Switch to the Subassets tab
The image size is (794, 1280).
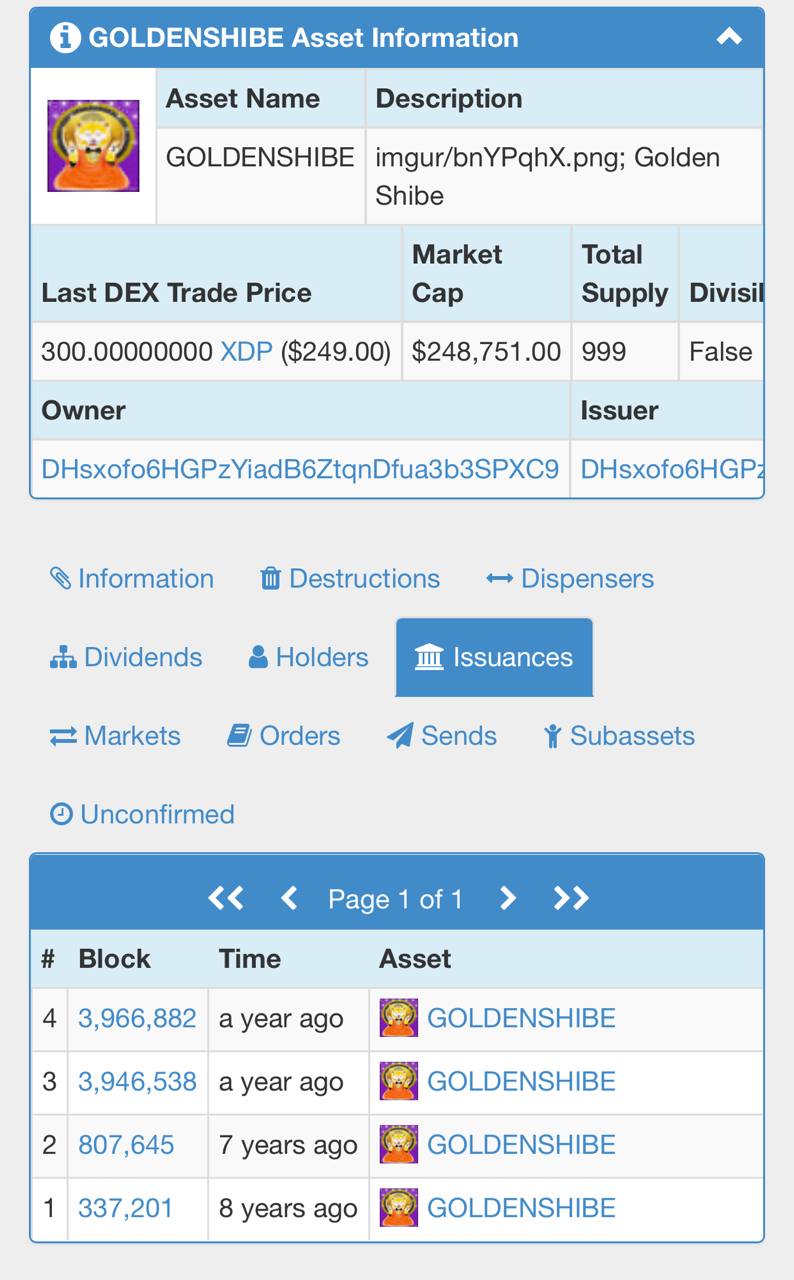[619, 736]
